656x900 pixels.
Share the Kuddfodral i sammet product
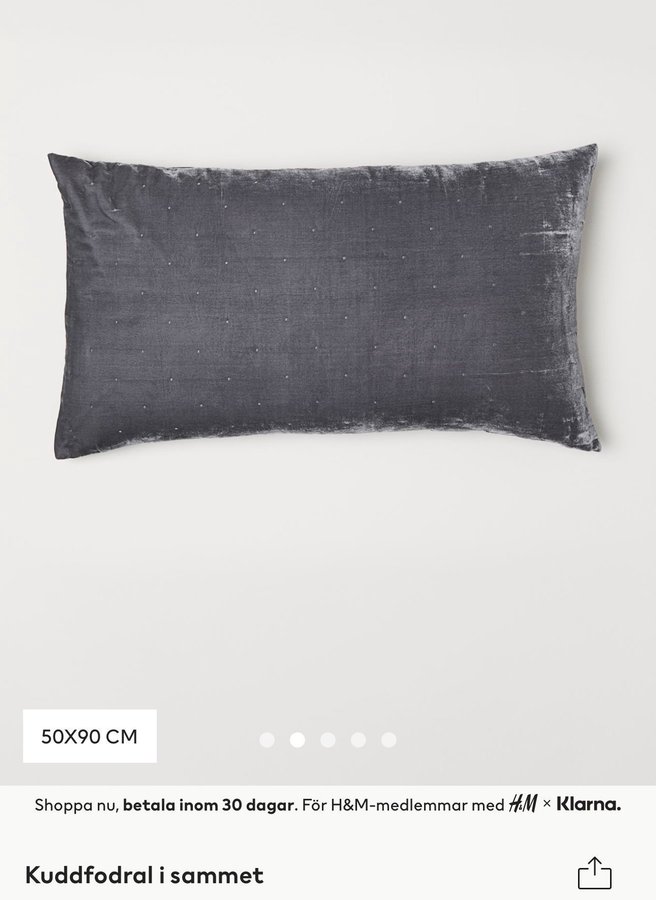(594, 872)
